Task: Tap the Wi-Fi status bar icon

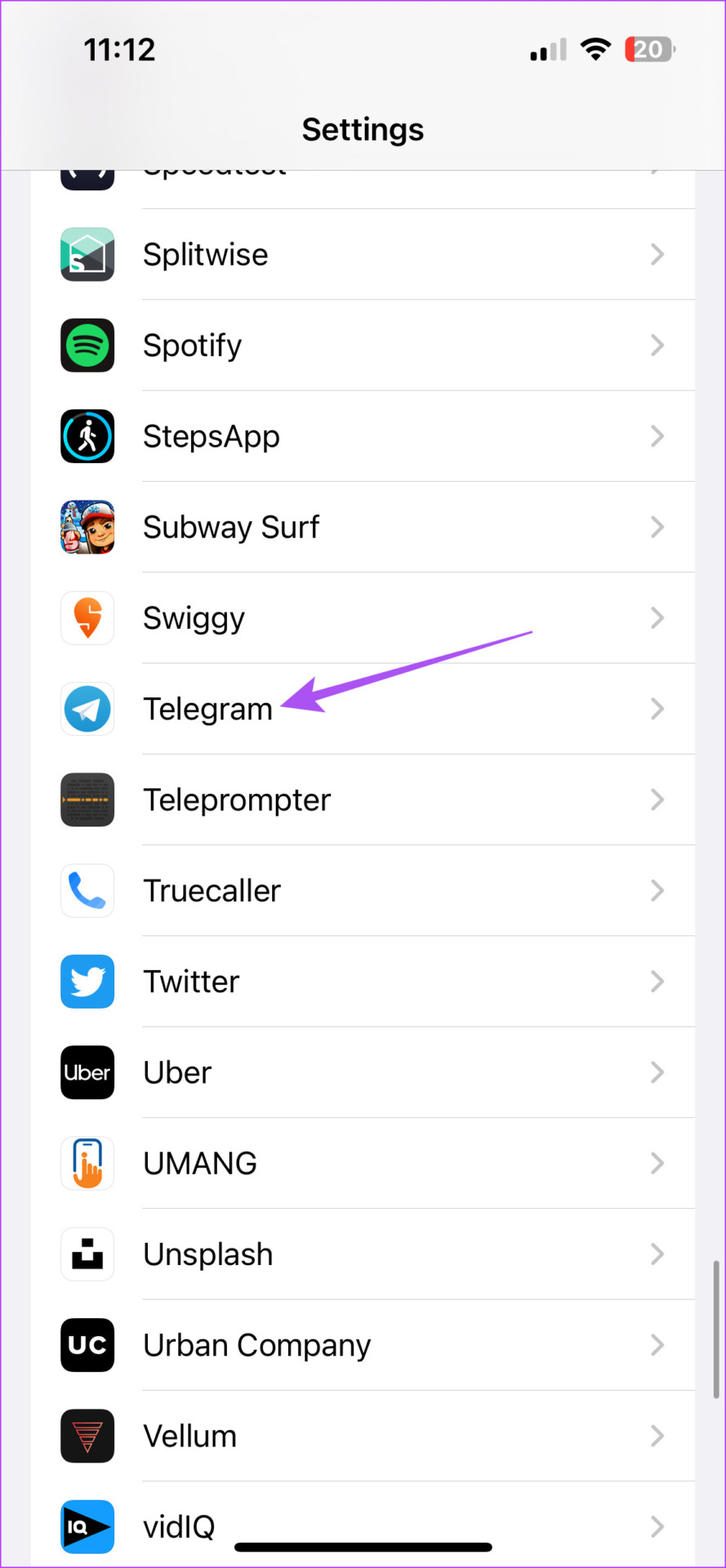Action: [595, 48]
